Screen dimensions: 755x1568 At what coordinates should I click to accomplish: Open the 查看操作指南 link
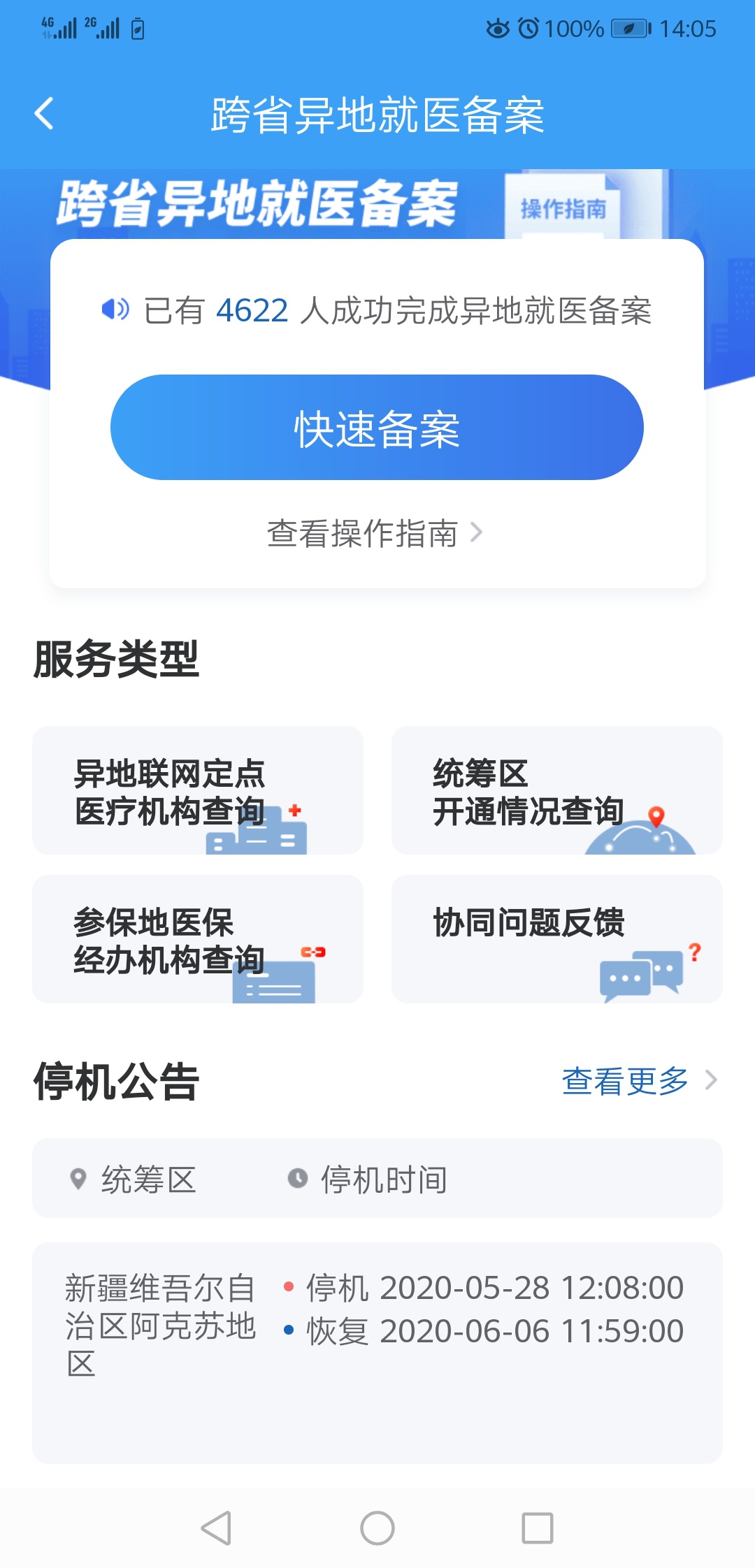[x=375, y=534]
